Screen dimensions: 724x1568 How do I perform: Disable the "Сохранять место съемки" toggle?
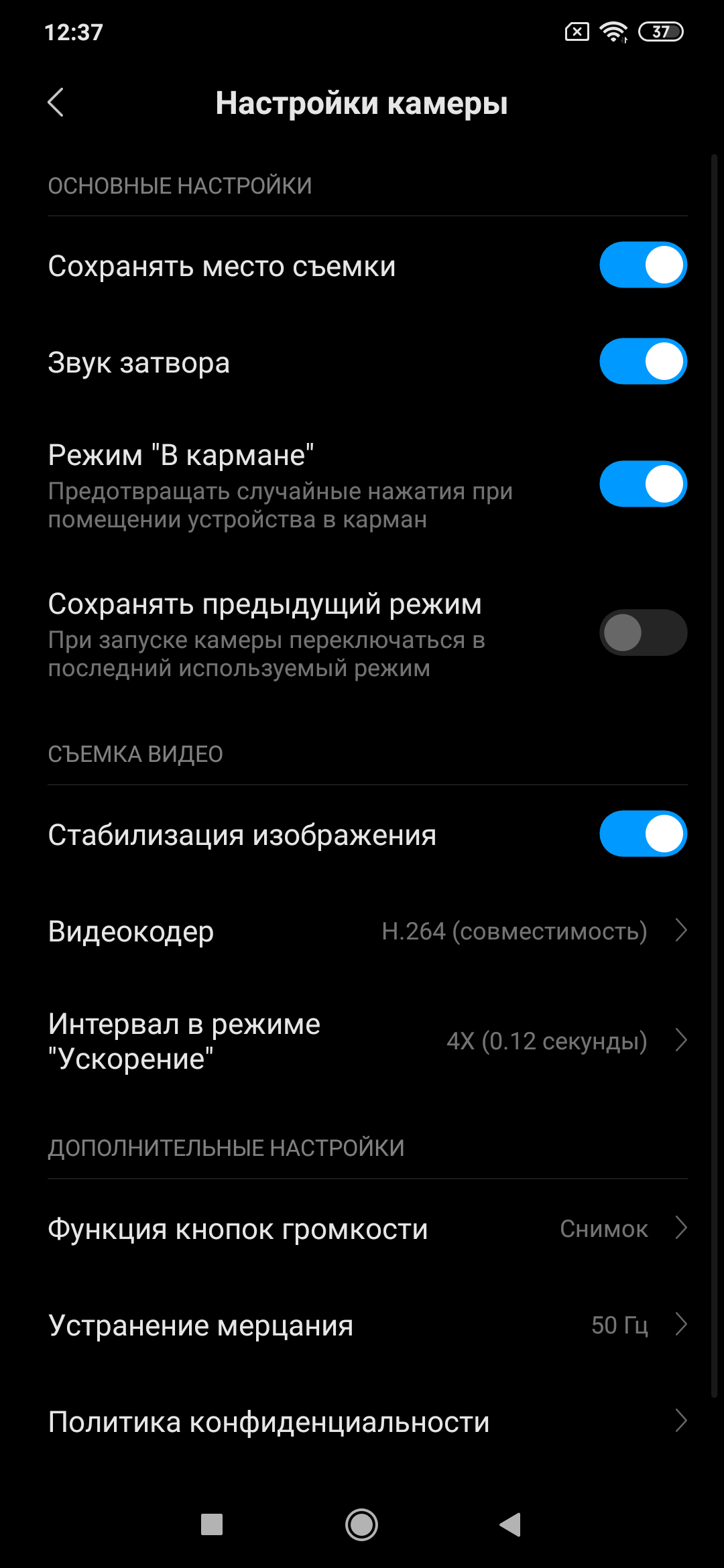(643, 265)
